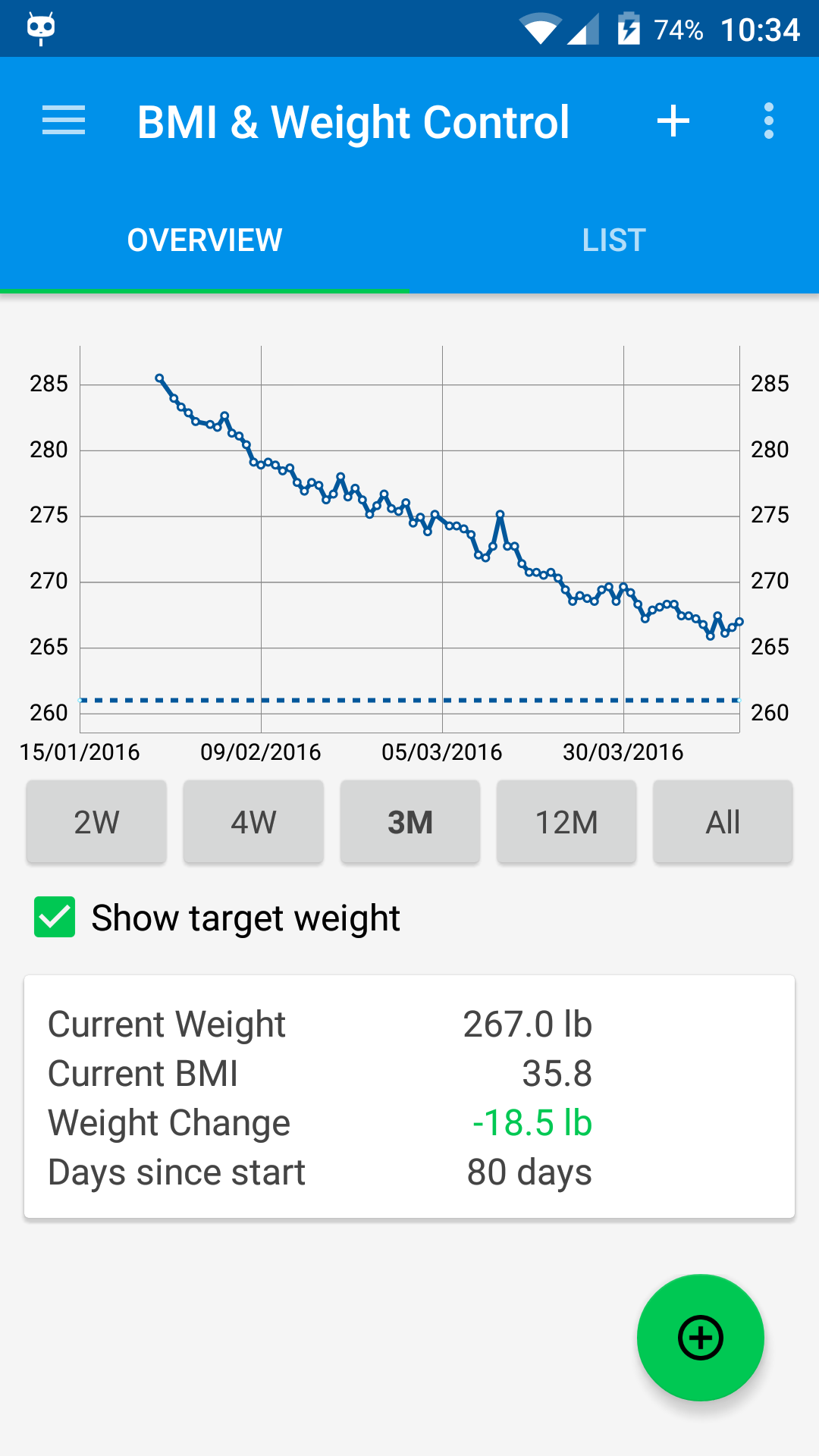819x1456 pixels.
Task: Select the OVERVIEW tab
Action: [x=205, y=240]
